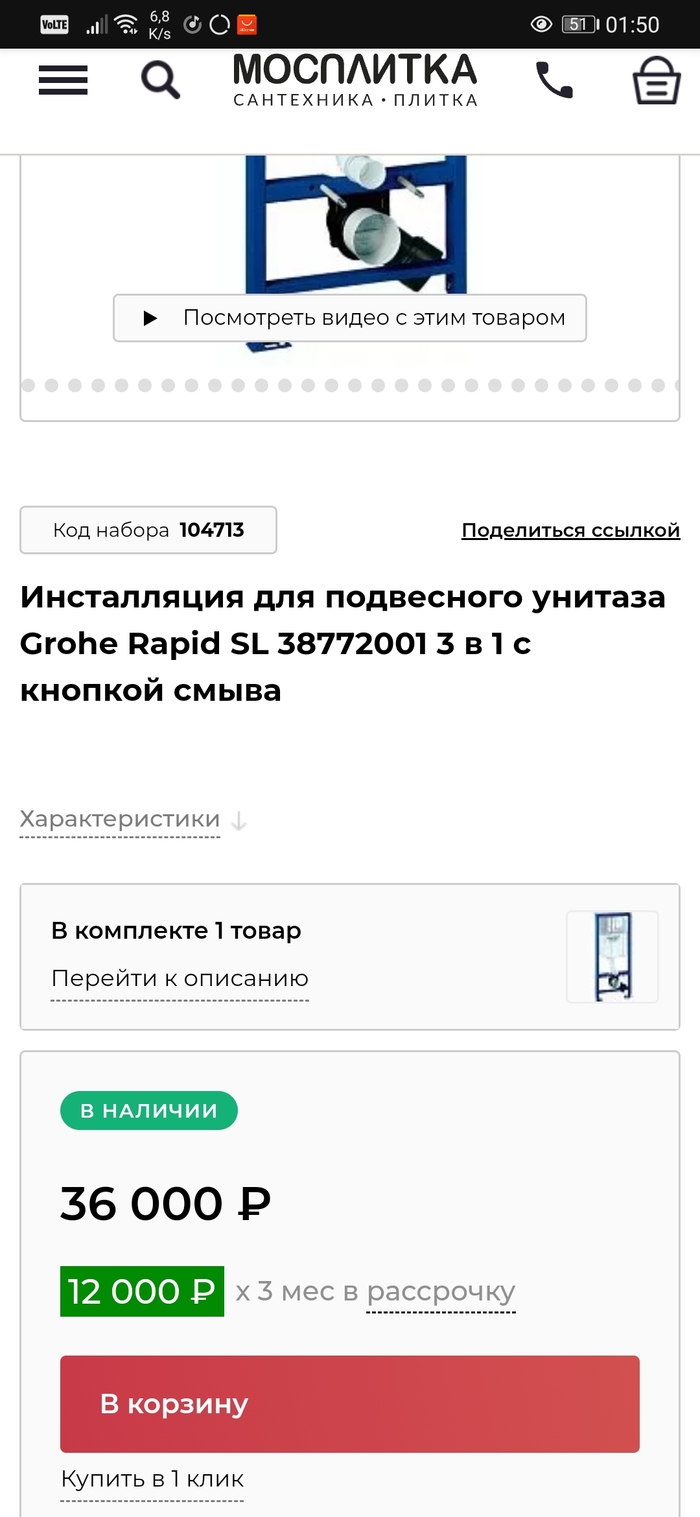Open the hamburger menu
700x1517 pixels.
(x=63, y=80)
